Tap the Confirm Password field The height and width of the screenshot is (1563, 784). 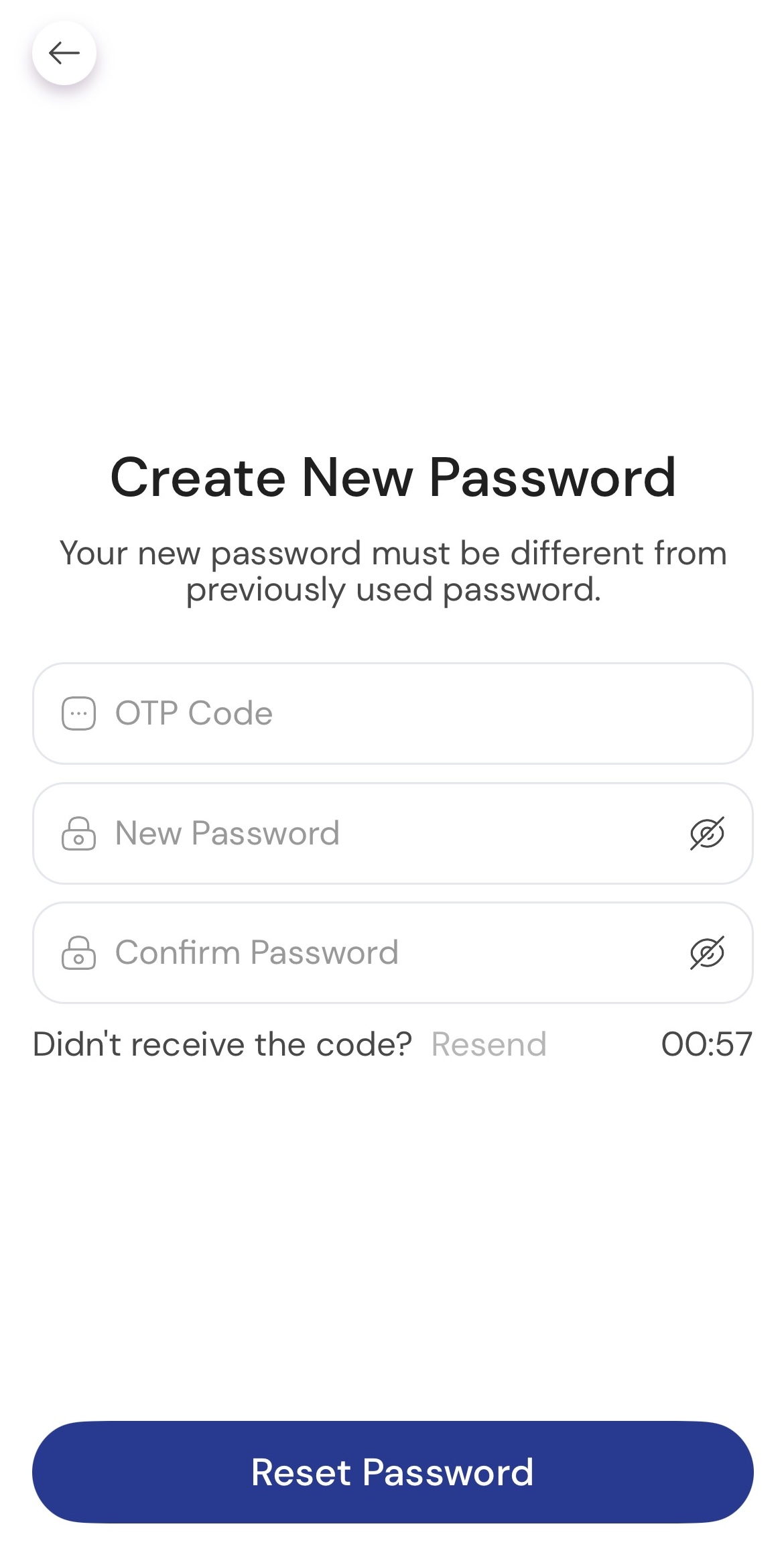(x=375, y=952)
